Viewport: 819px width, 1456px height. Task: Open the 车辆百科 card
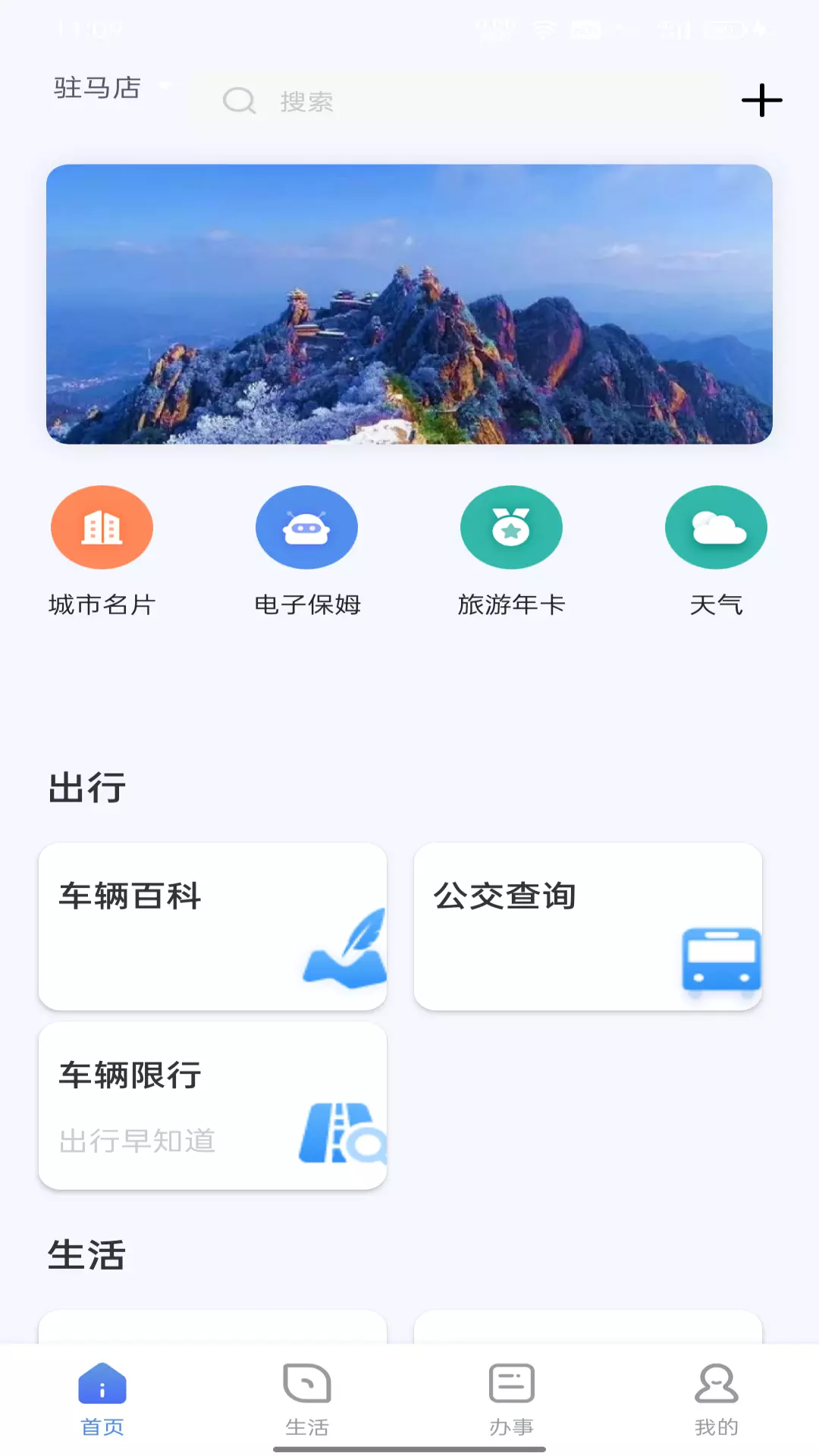(x=213, y=926)
